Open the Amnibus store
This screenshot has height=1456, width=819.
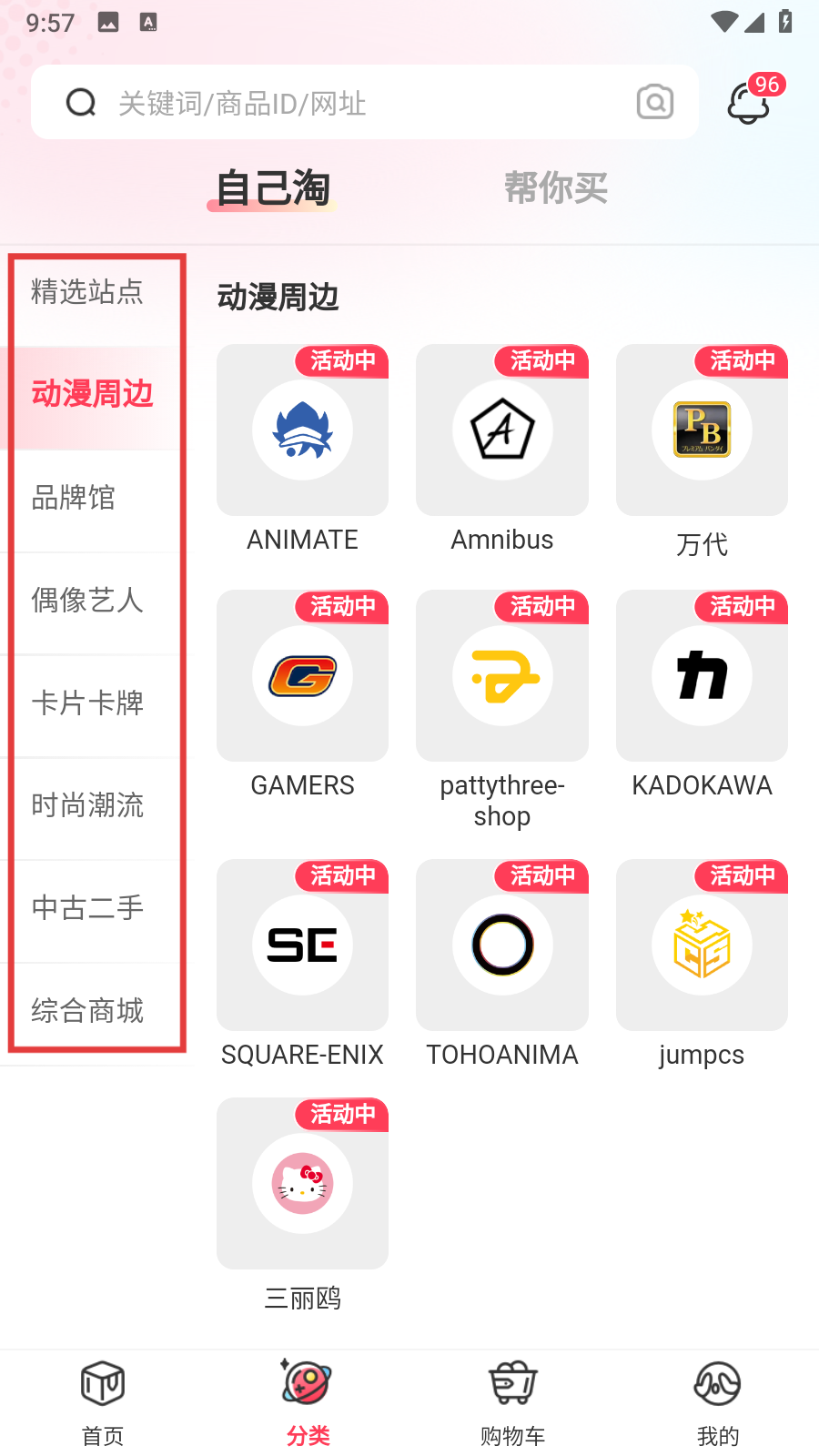click(x=502, y=450)
